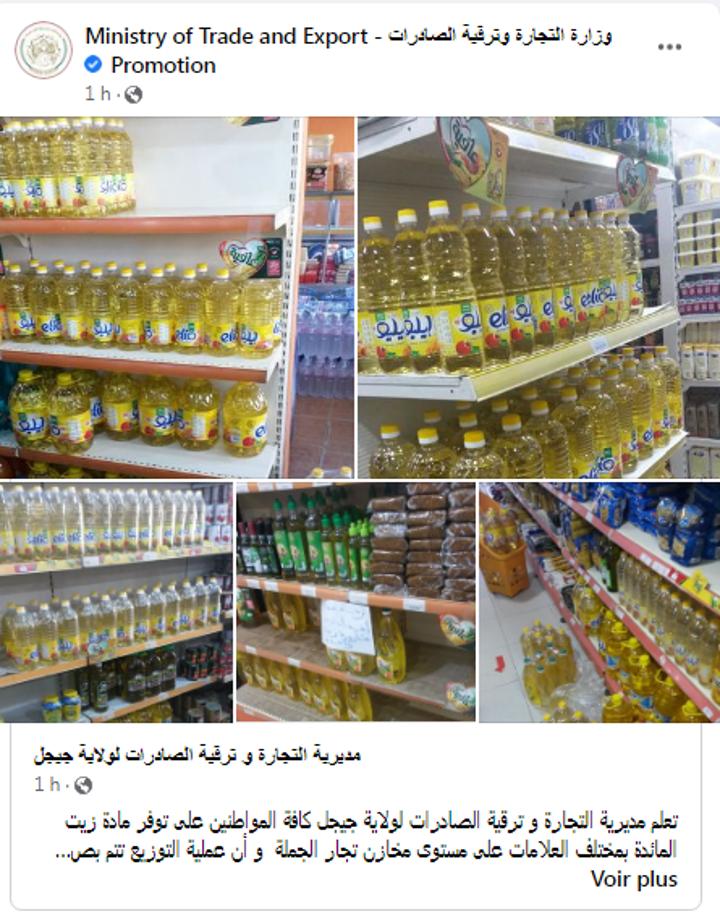720x914 pixels.
Task: View the bottom-right supermarket aisle photo
Action: tap(598, 603)
